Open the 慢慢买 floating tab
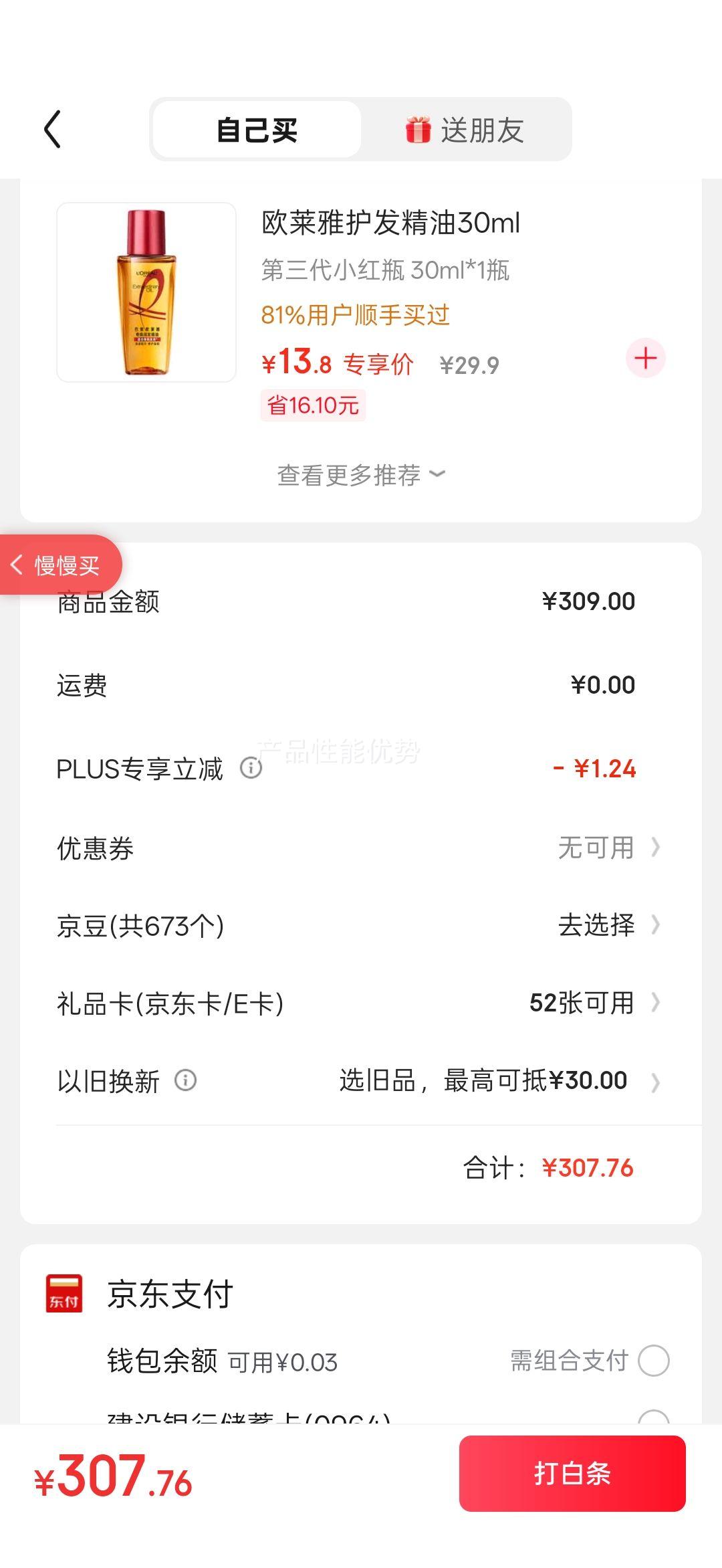Screen dimensions: 722x1568 coord(59,565)
